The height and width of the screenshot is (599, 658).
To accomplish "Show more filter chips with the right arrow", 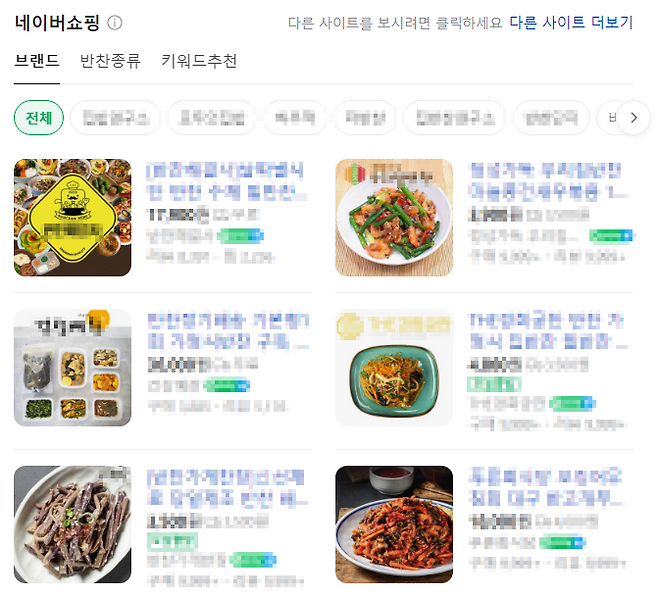I will point(633,118).
